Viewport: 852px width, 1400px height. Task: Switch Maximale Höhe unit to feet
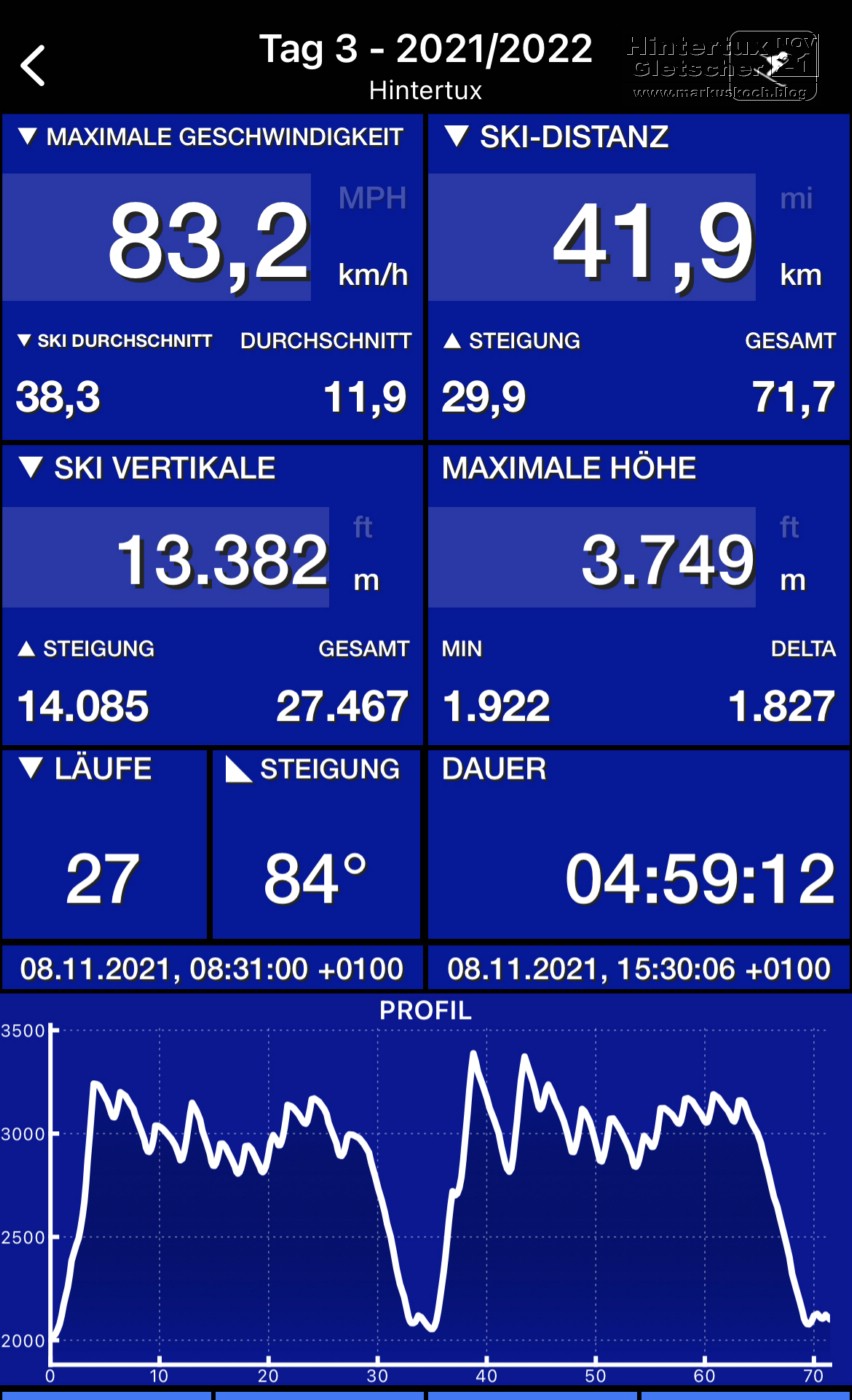point(790,527)
